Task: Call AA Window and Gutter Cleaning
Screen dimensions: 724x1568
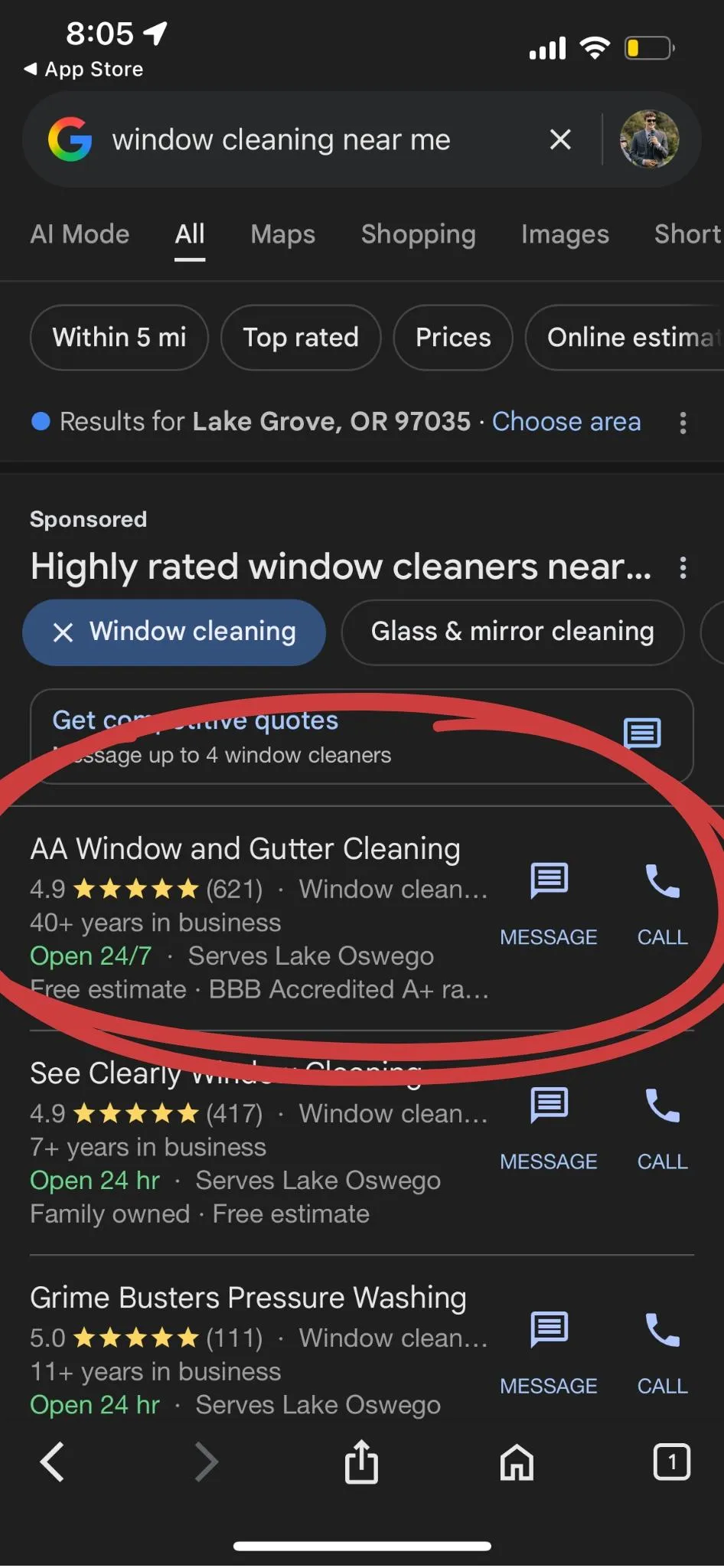Action: pyautogui.click(x=662, y=902)
